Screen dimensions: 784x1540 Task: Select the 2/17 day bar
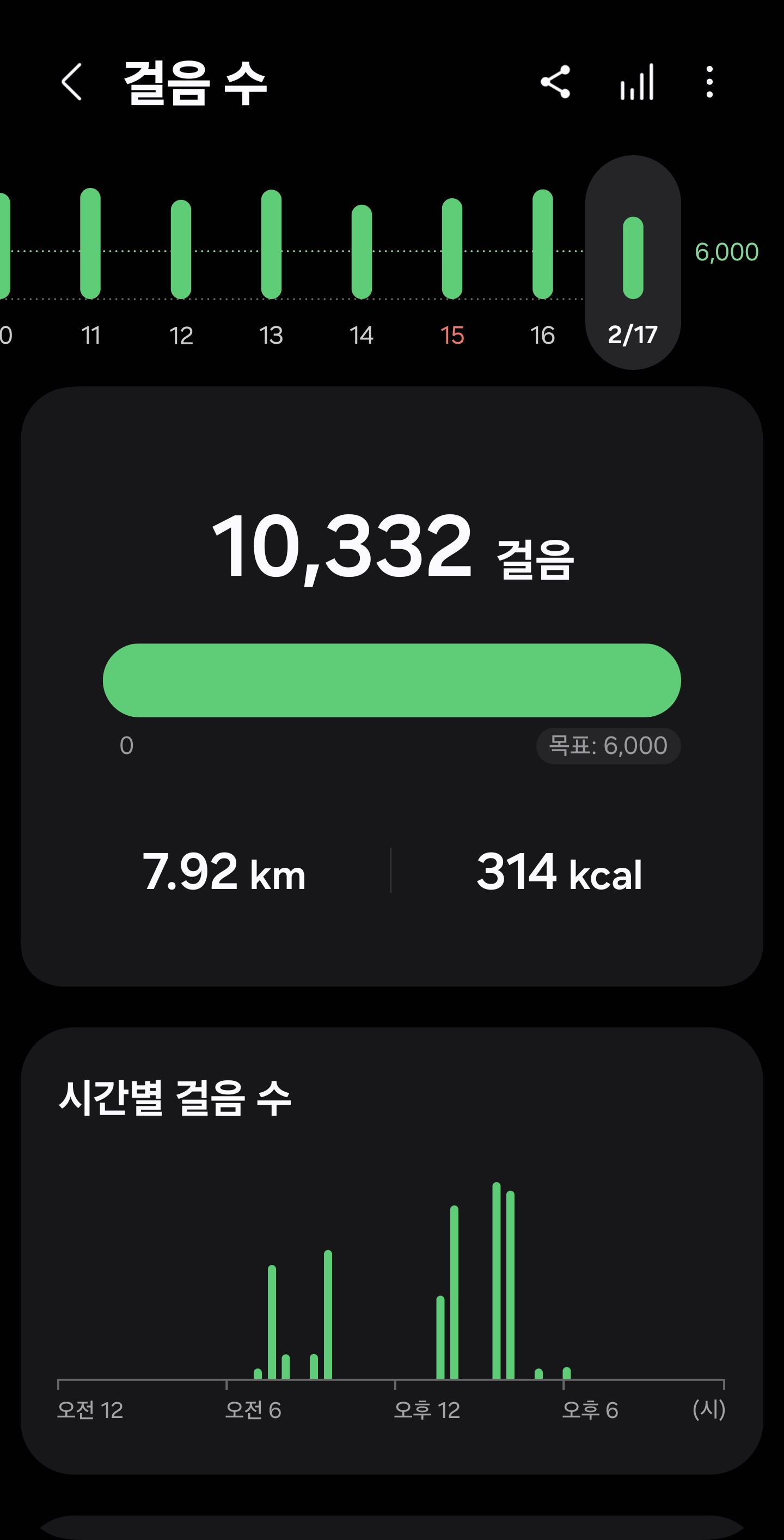633,262
